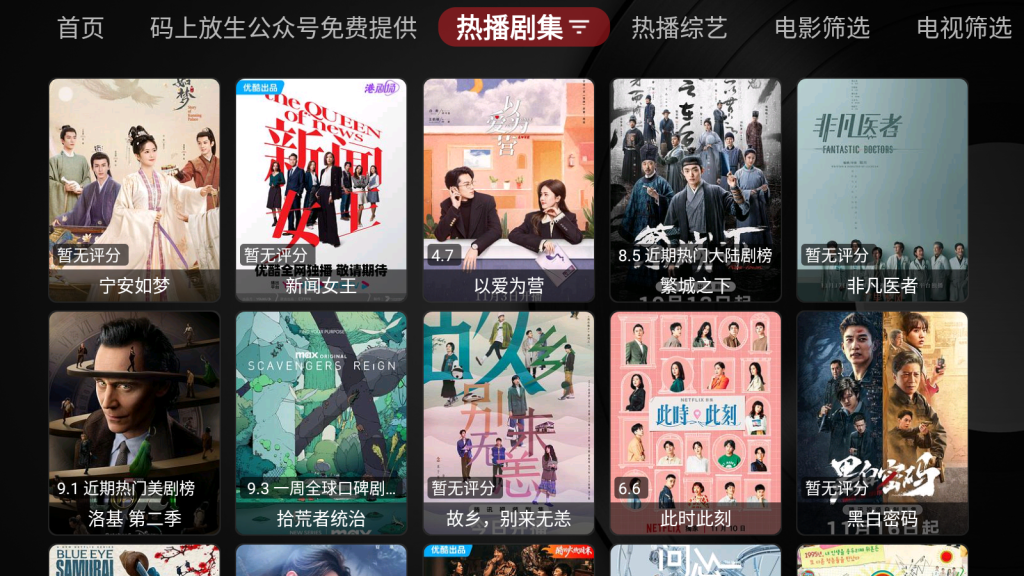
Task: Open 洛基 第二季
Action: (134, 423)
